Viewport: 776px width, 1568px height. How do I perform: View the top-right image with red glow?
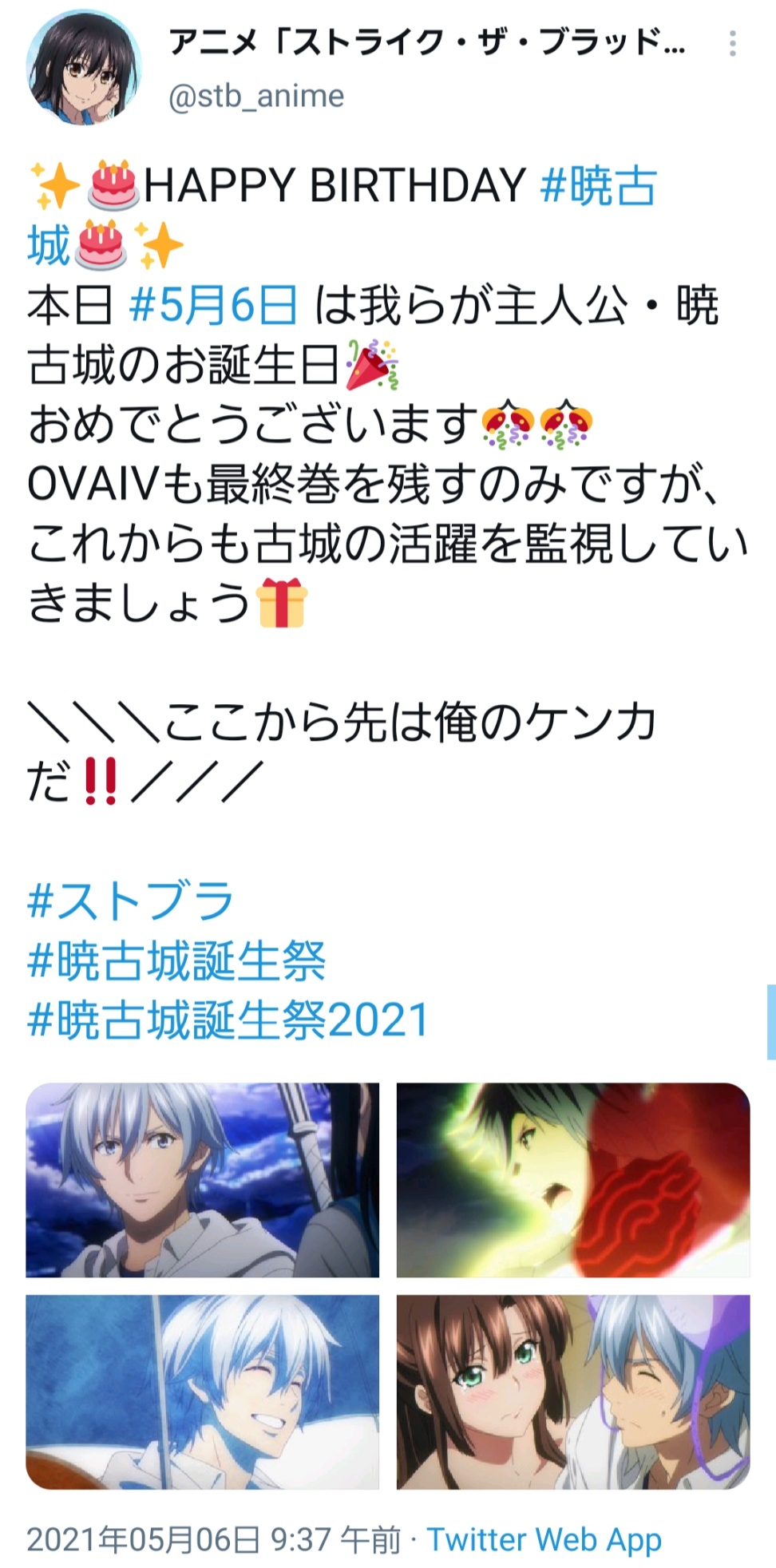pos(573,1180)
